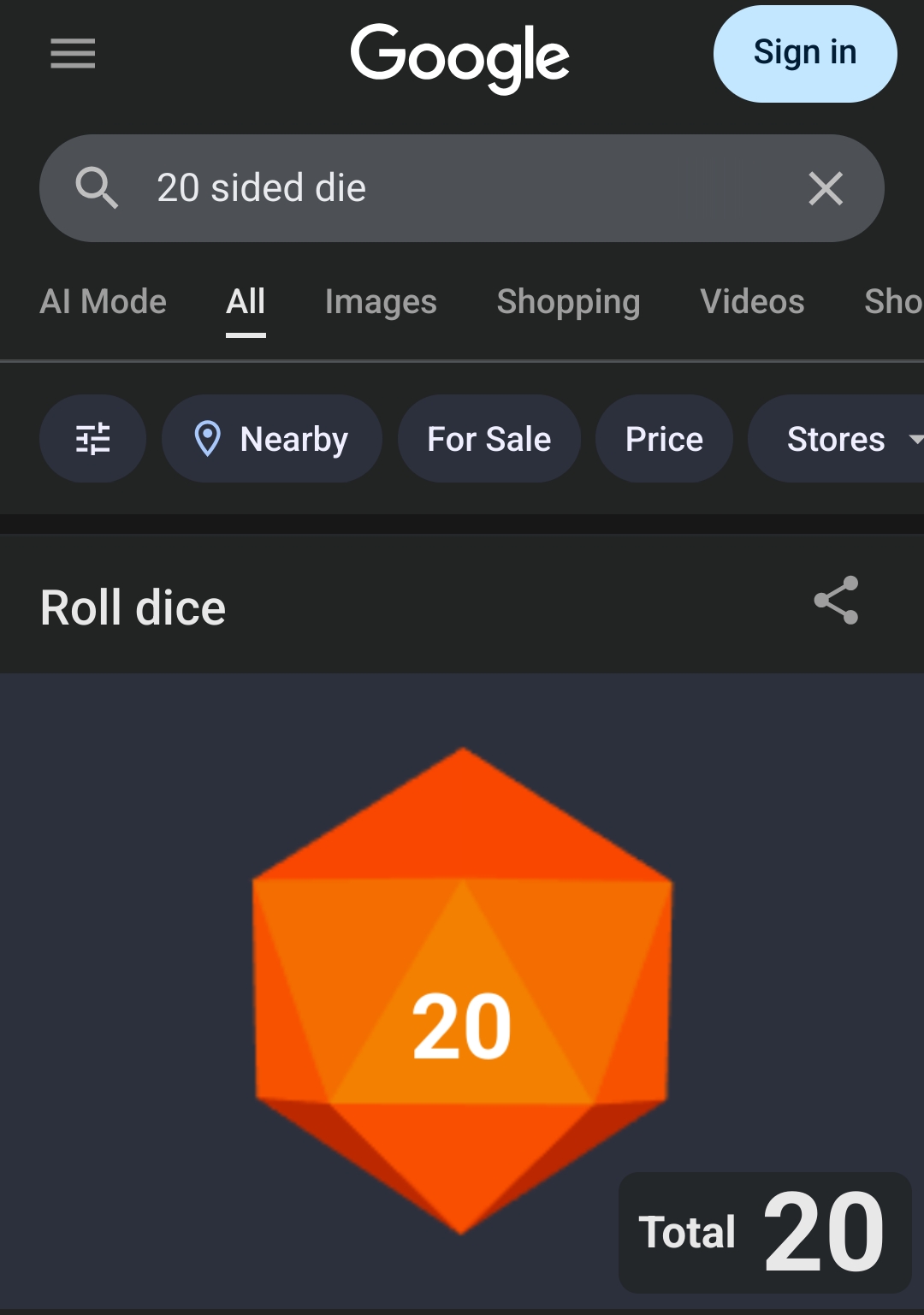Choose the Price filter chip
The image size is (924, 1315).
pyautogui.click(x=664, y=439)
